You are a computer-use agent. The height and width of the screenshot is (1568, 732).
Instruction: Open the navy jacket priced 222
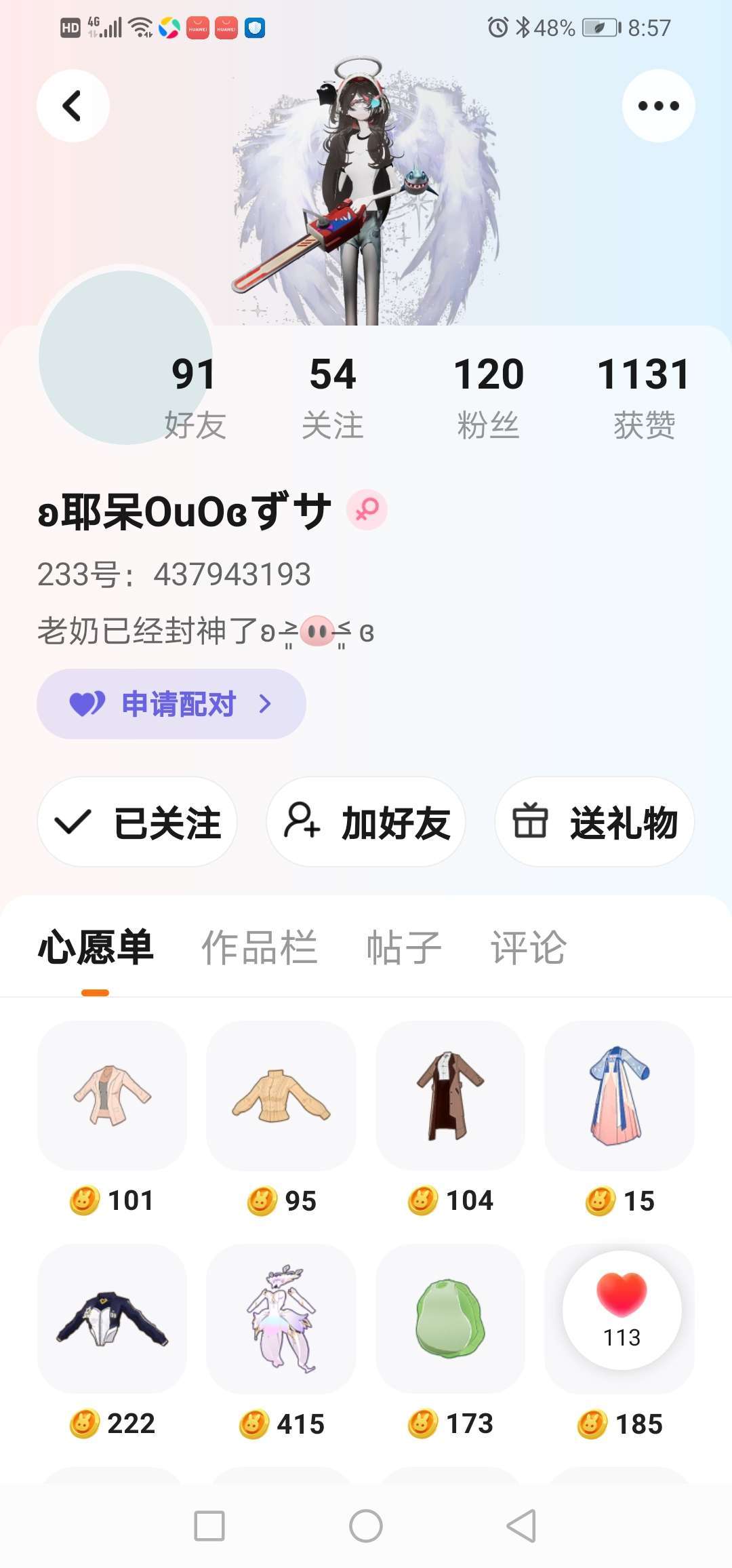click(112, 1318)
